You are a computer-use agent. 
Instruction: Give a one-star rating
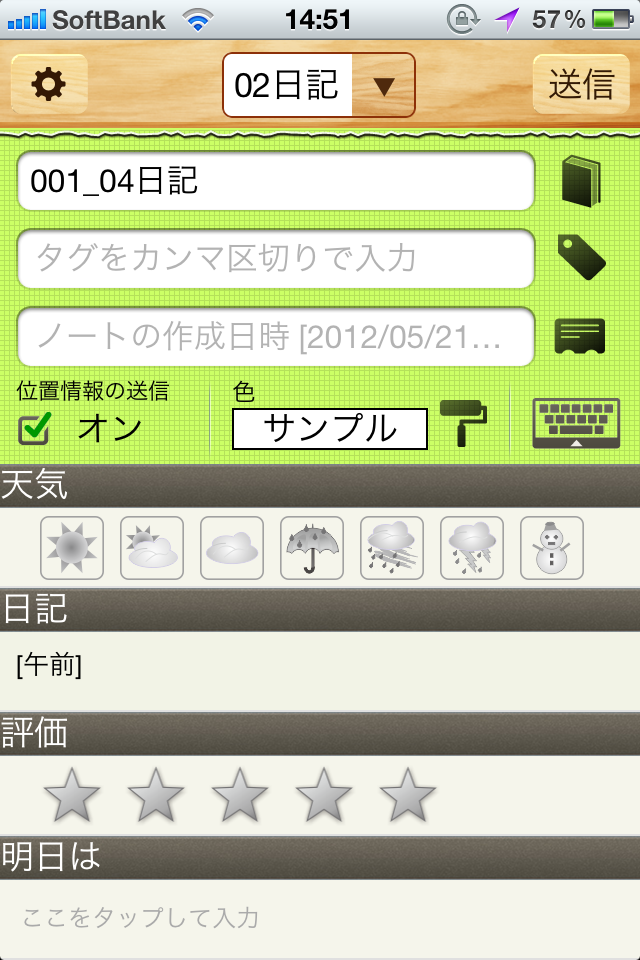pos(72,796)
